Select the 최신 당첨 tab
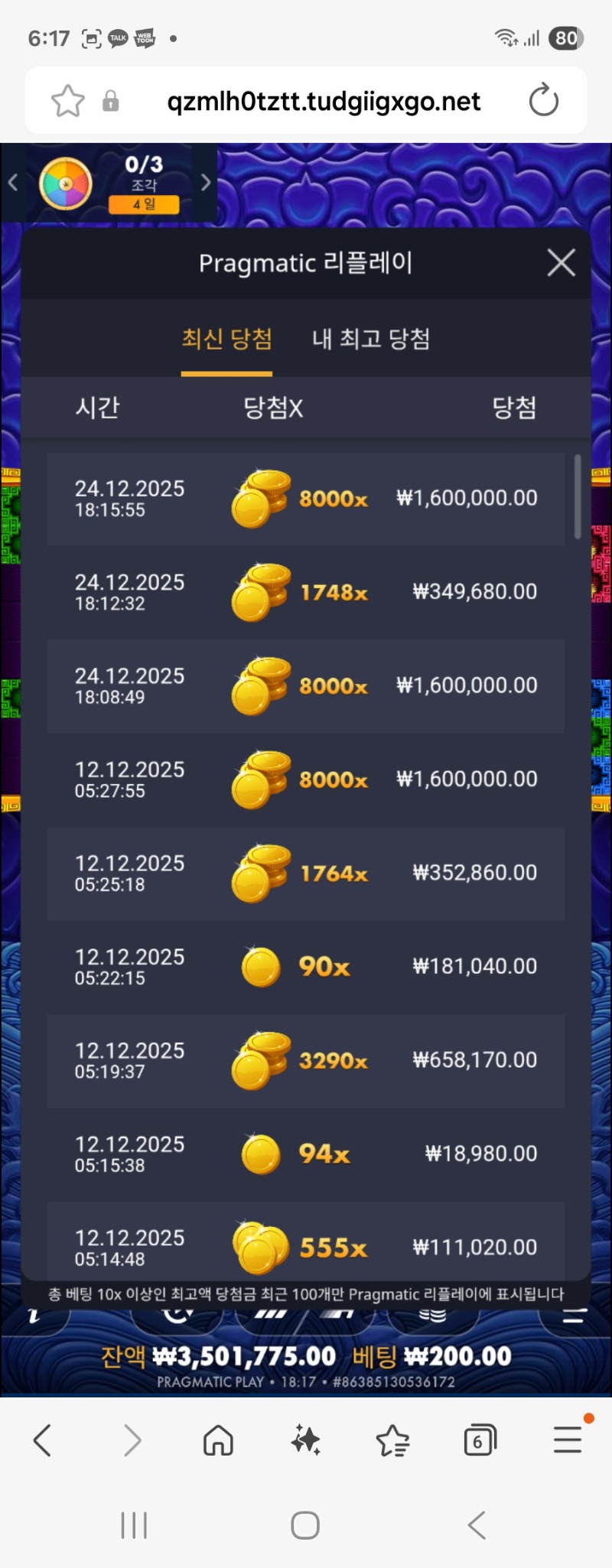The width and height of the screenshot is (612, 1568). pyautogui.click(x=226, y=339)
